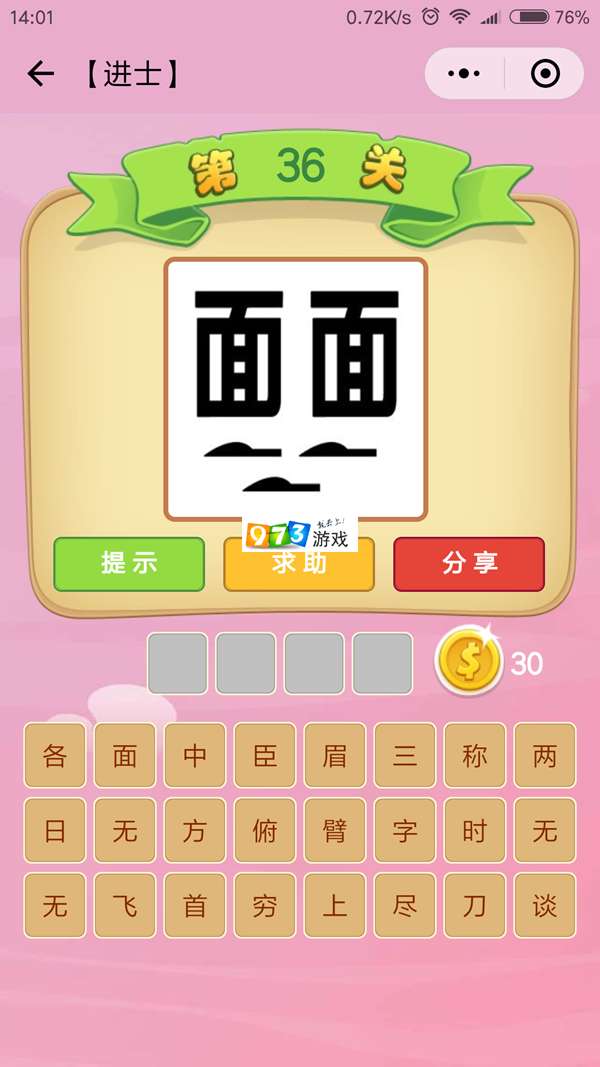The height and width of the screenshot is (1067, 600).
Task: Choose the character tile 眉
Action: [335, 755]
